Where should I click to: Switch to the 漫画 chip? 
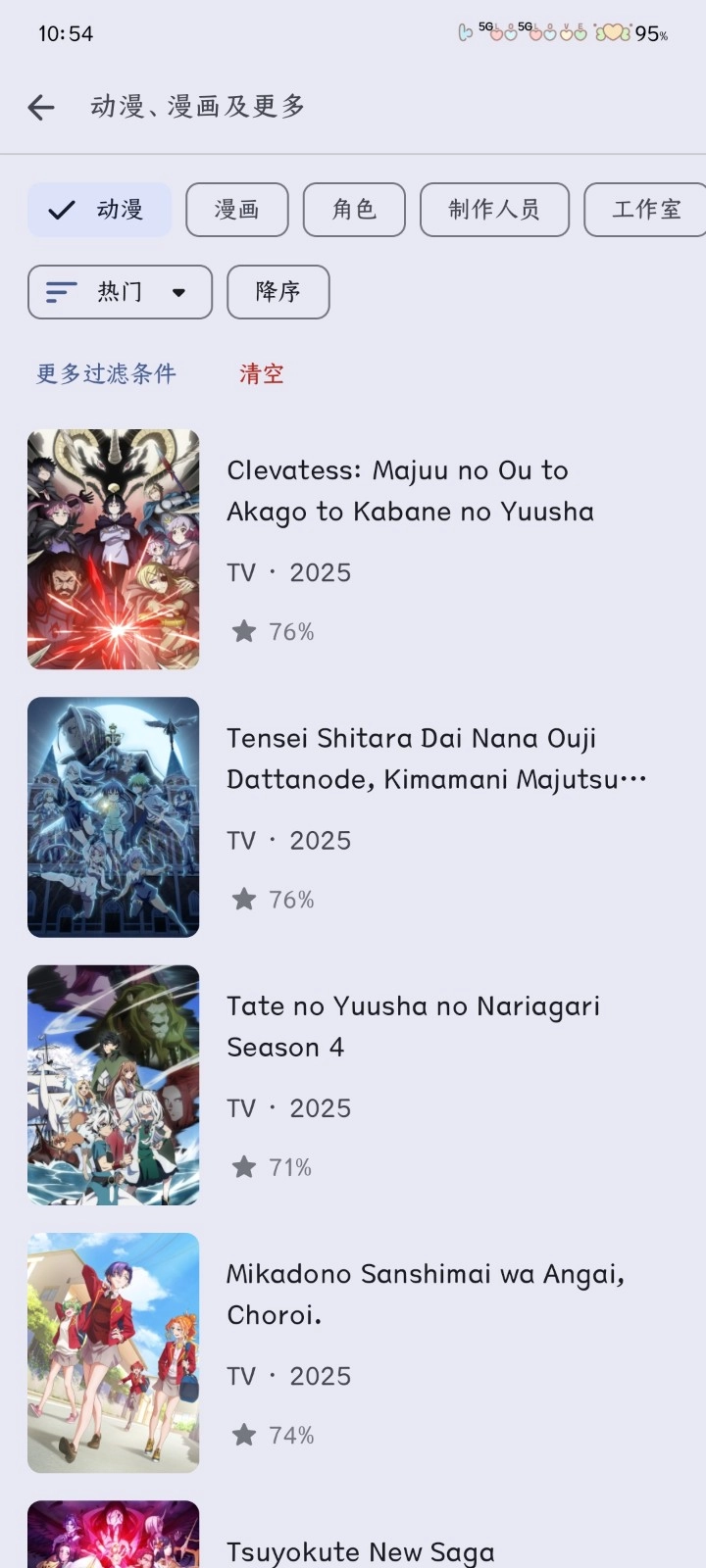[236, 210]
